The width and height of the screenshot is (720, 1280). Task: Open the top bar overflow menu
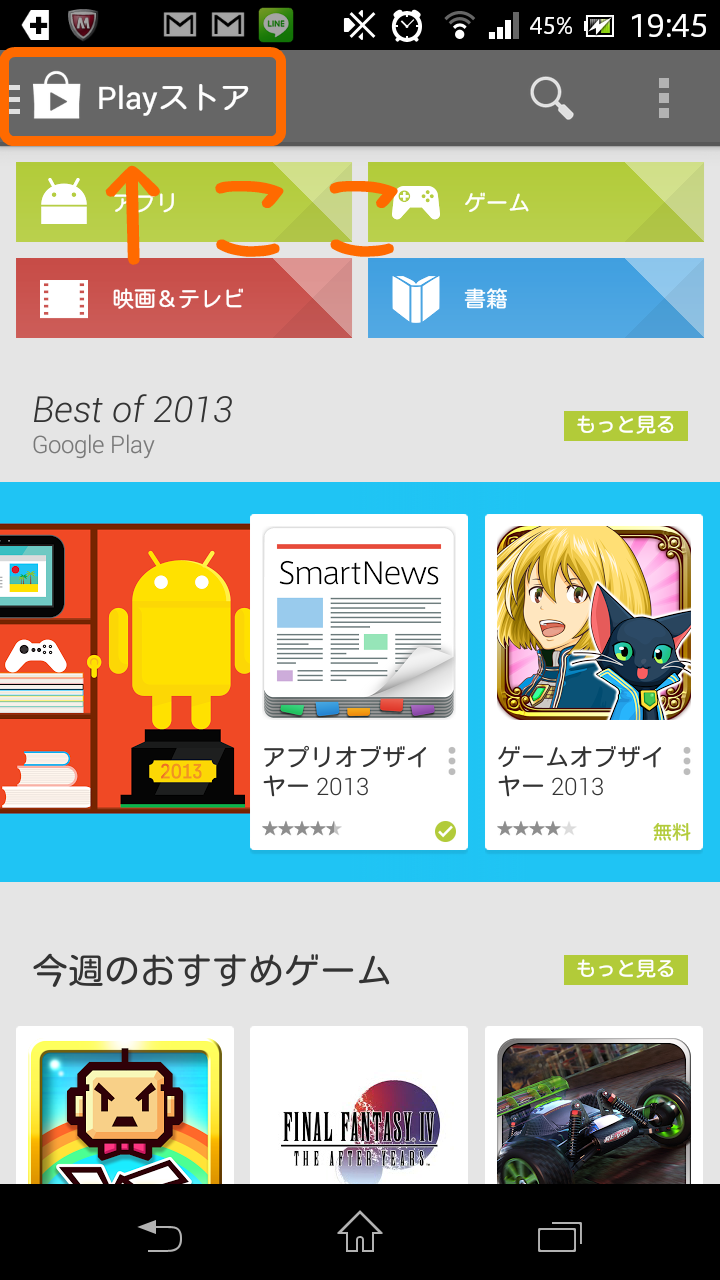(x=663, y=98)
